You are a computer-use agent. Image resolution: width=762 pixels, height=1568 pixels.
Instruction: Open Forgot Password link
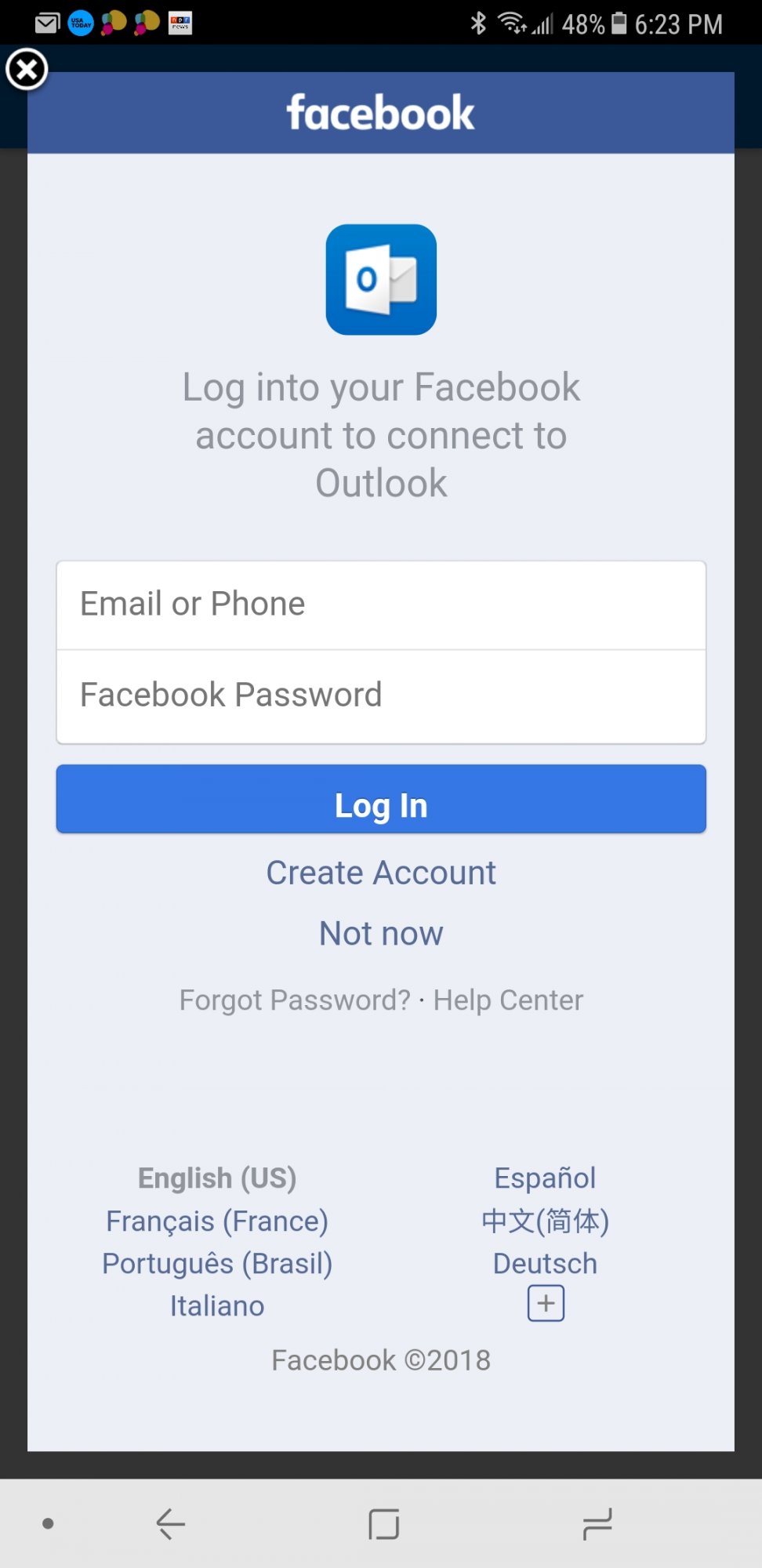pos(295,1000)
